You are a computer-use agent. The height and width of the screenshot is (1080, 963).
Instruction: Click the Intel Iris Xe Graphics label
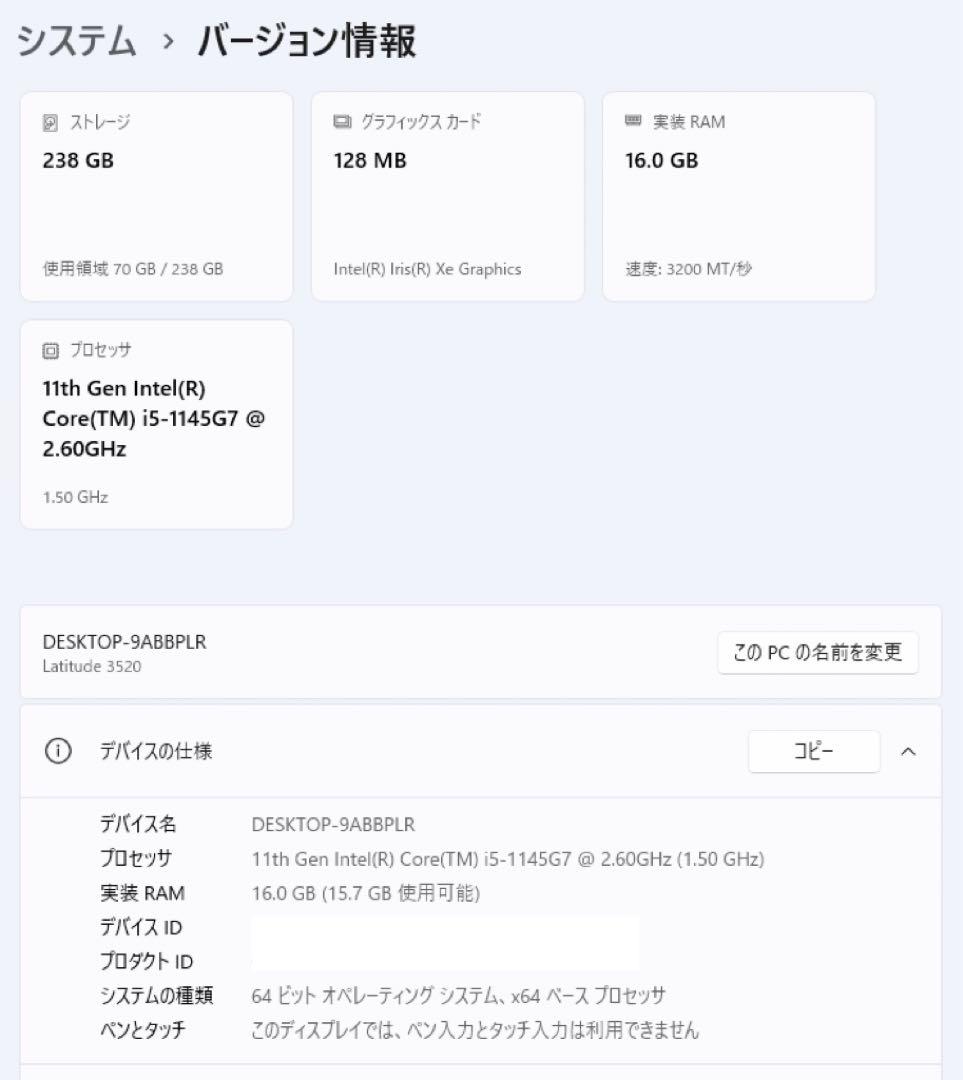tap(427, 269)
